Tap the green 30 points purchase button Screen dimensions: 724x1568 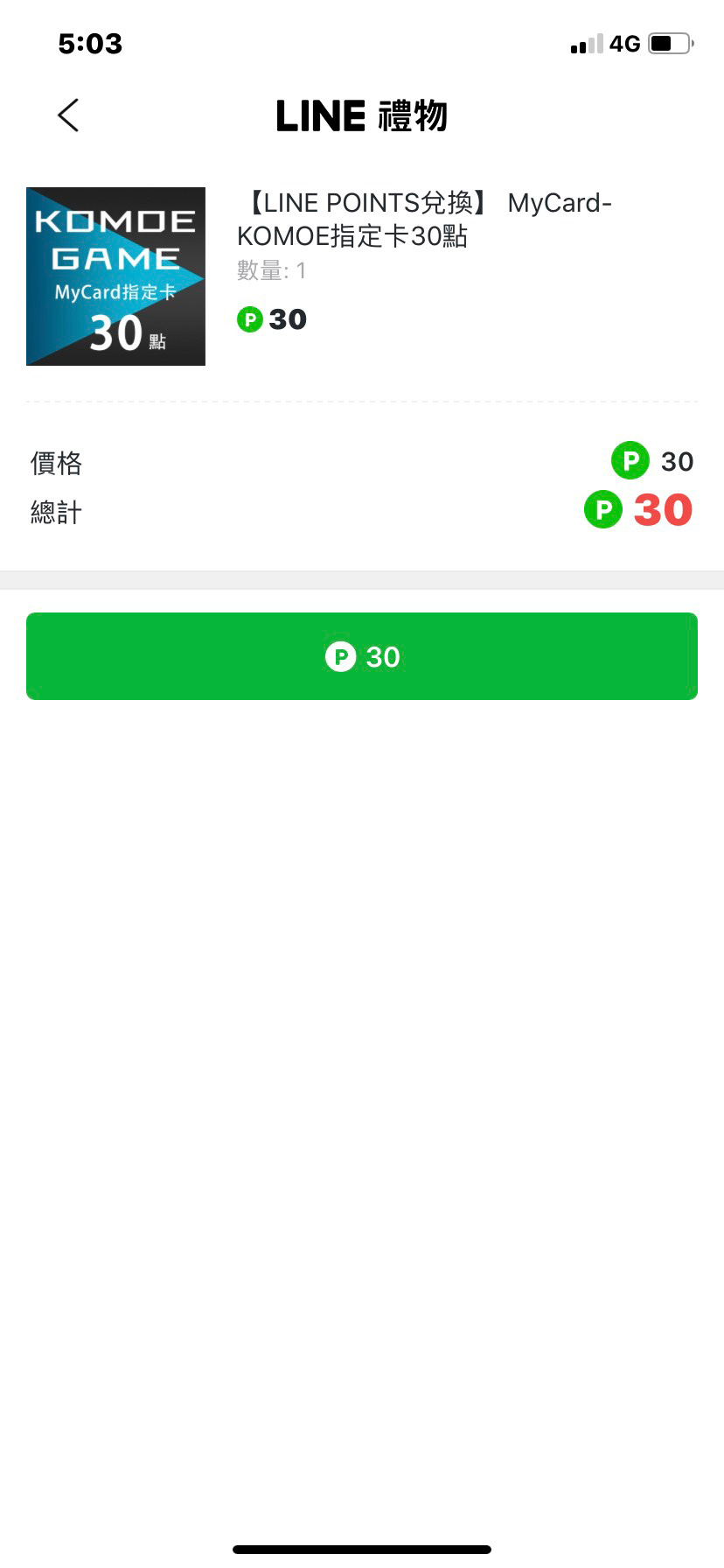click(x=362, y=656)
